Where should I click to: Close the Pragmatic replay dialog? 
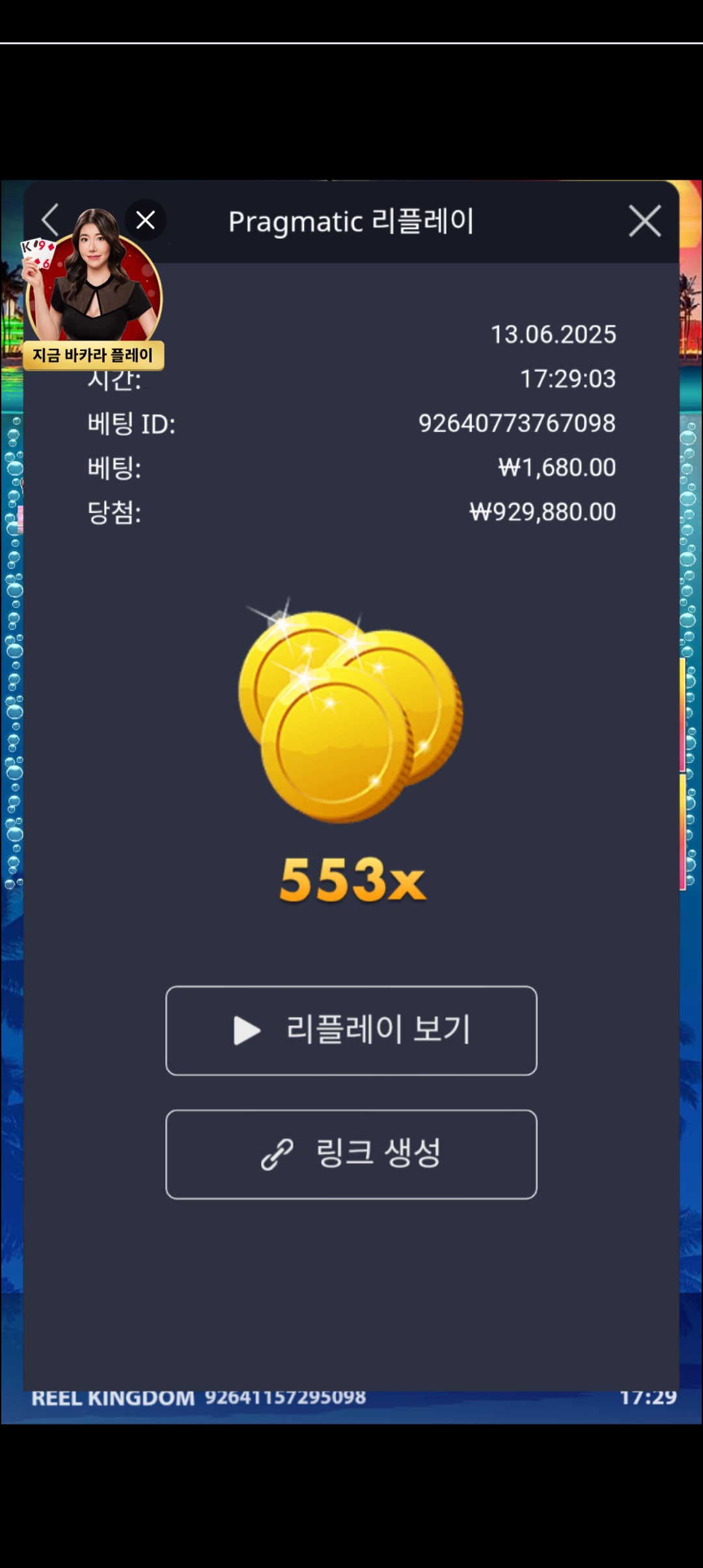coord(644,221)
